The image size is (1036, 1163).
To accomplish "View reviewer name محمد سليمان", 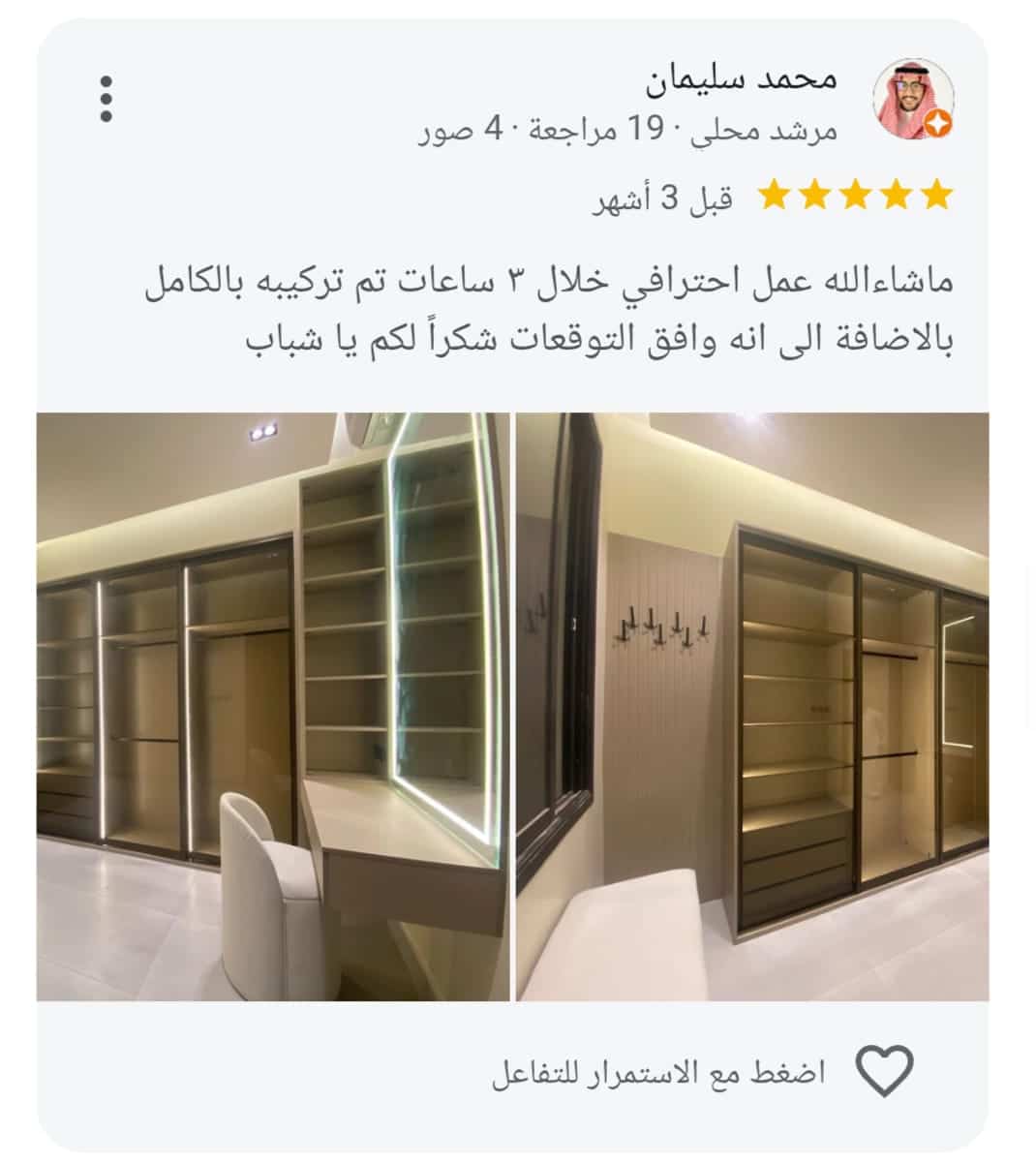I will pyautogui.click(x=741, y=79).
